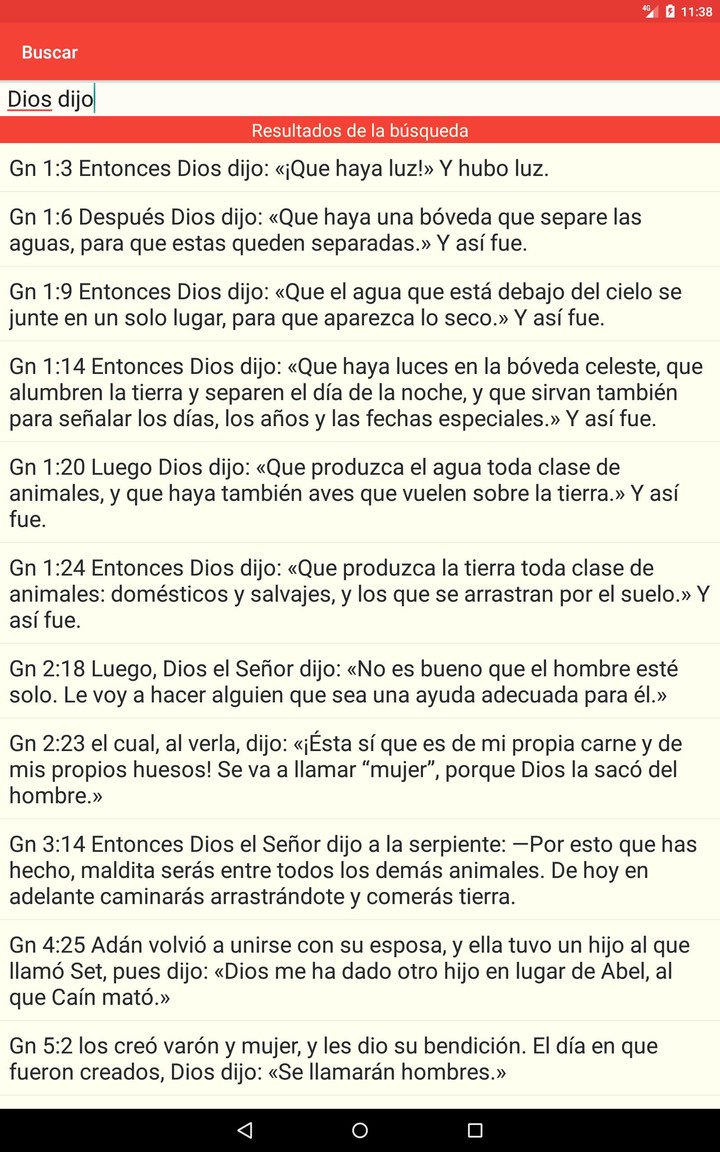
Task: Open the Gn 1:3 search result
Action: tap(360, 168)
